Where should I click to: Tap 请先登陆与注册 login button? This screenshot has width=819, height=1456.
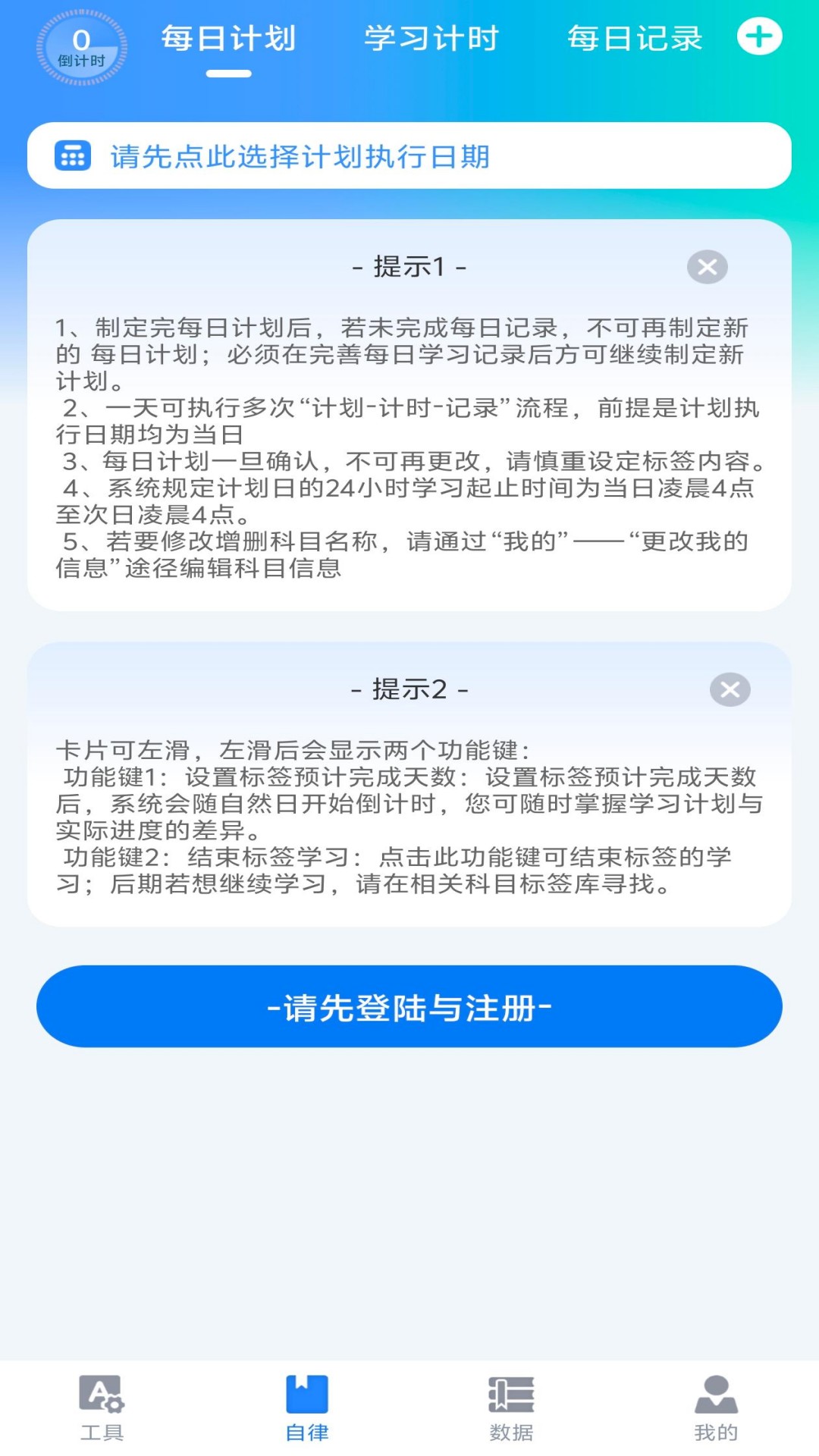coord(409,1006)
